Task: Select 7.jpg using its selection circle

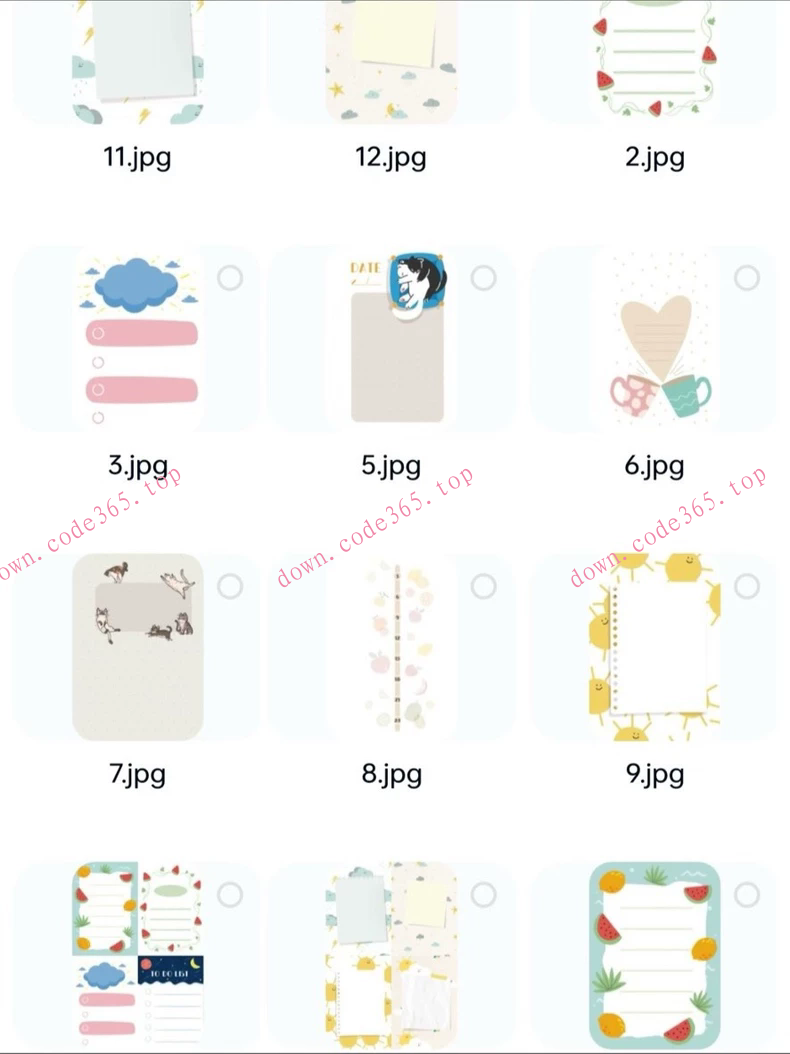Action: pos(230,586)
